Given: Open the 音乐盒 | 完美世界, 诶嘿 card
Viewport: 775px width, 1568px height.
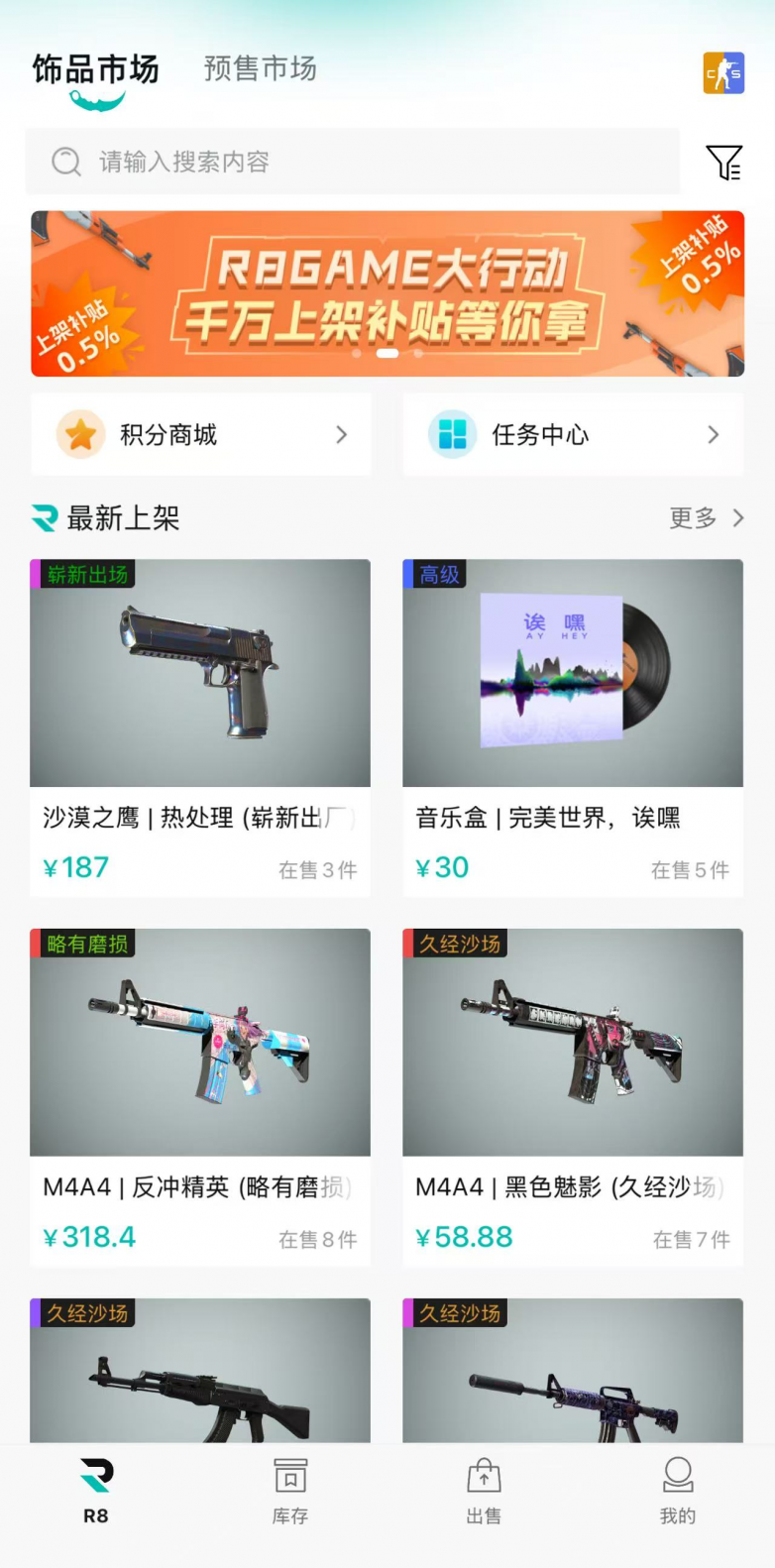Looking at the screenshot, I should (x=573, y=728).
